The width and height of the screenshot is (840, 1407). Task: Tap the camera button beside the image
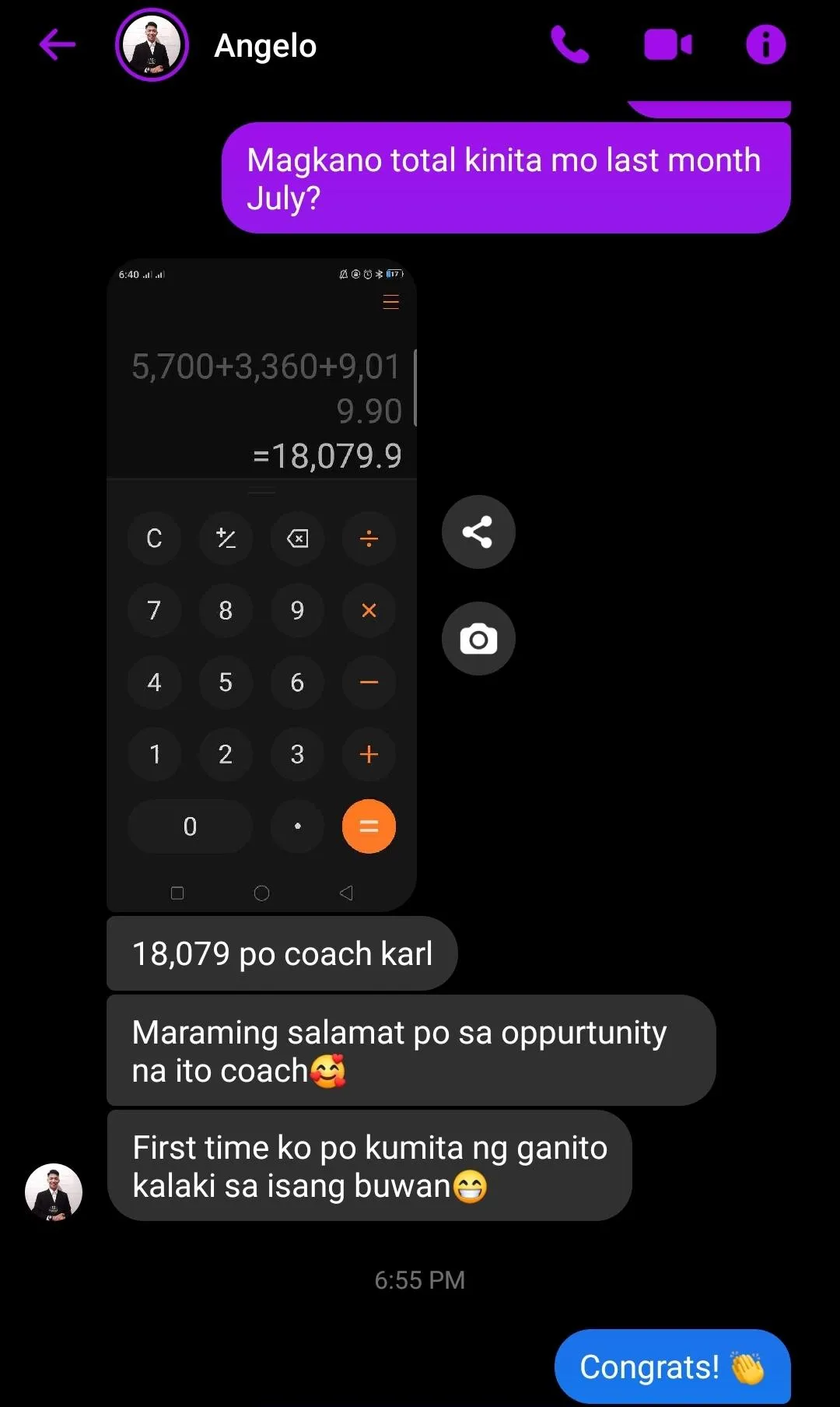[478, 639]
